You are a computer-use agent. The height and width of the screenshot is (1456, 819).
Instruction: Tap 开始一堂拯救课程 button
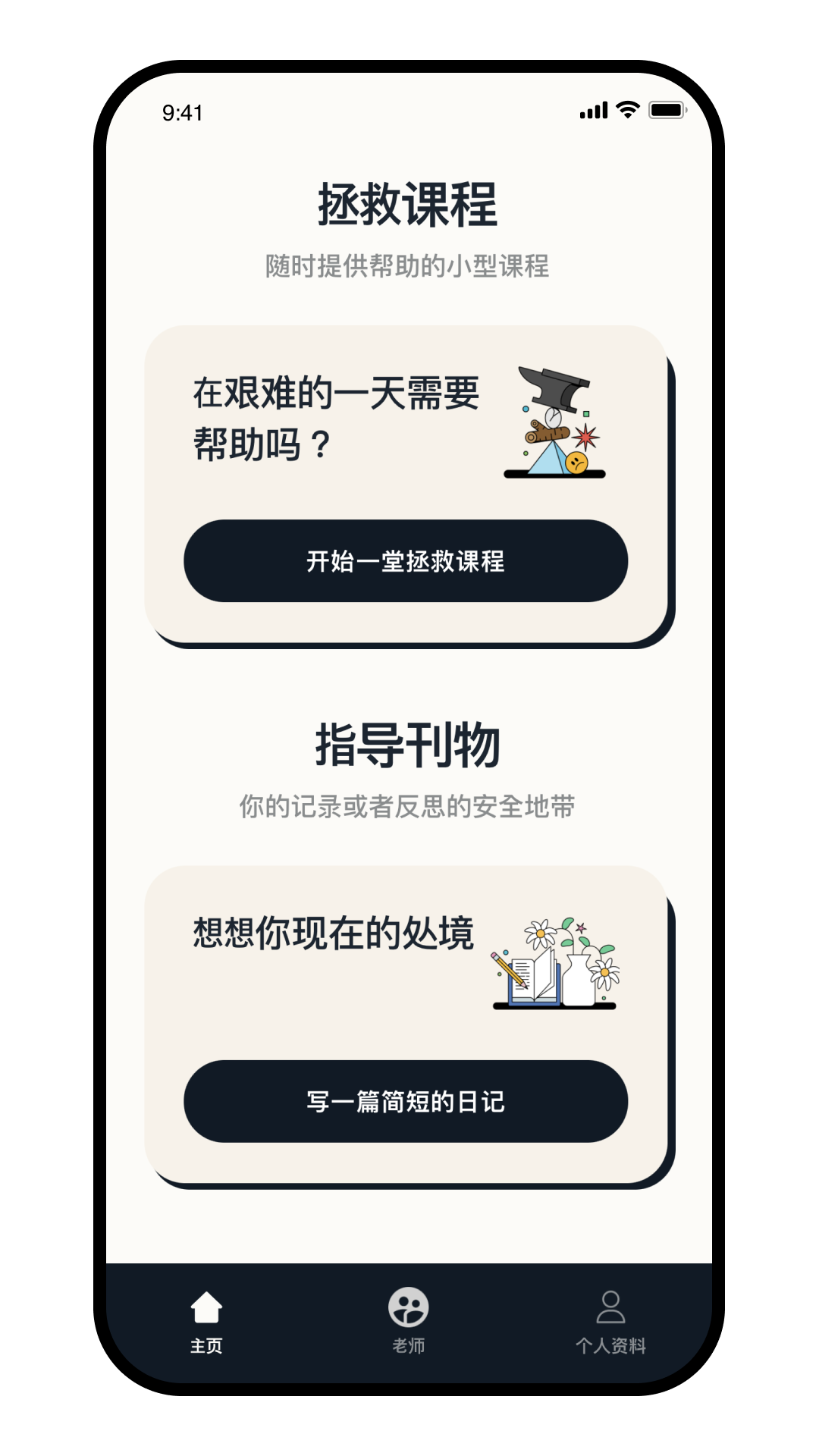406,561
